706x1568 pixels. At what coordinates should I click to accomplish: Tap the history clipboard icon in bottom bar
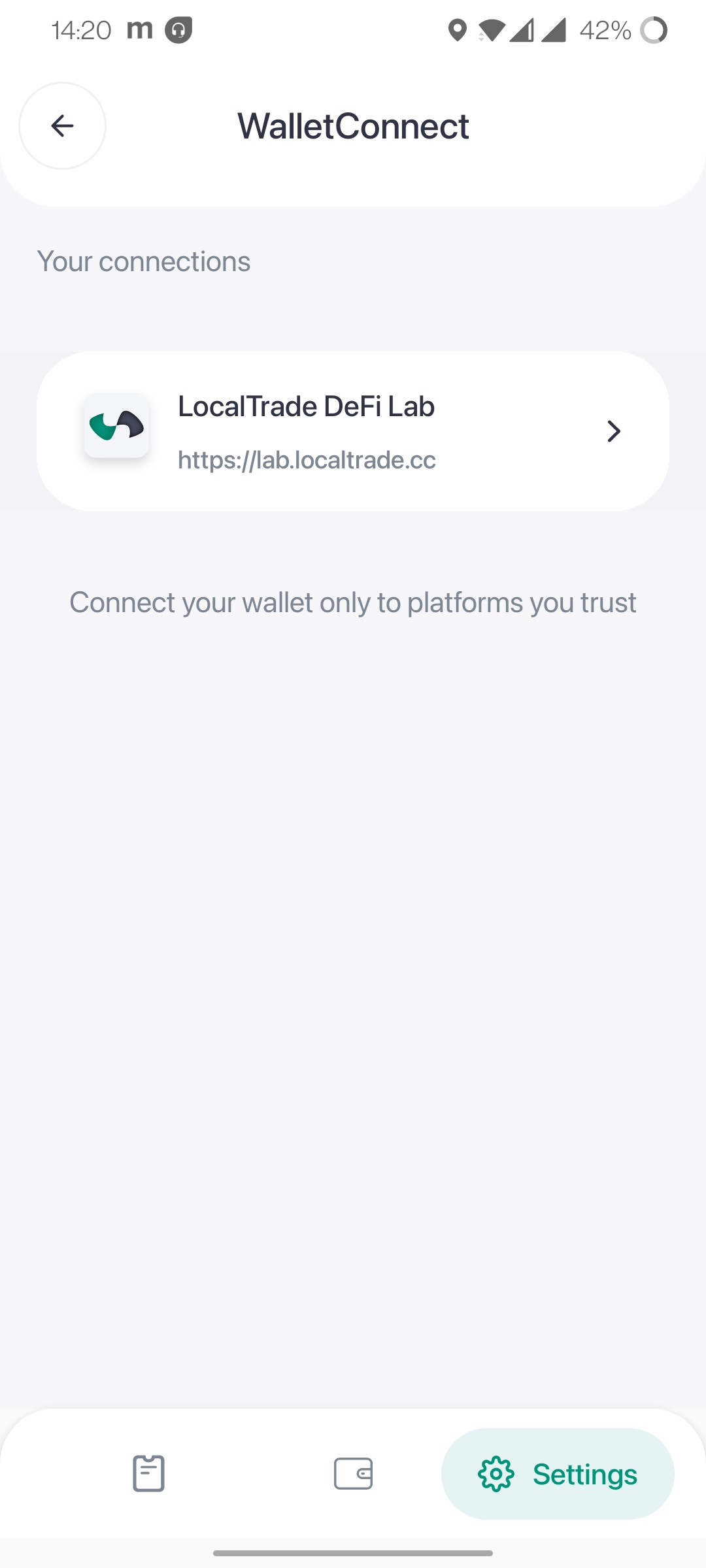pos(147,1474)
